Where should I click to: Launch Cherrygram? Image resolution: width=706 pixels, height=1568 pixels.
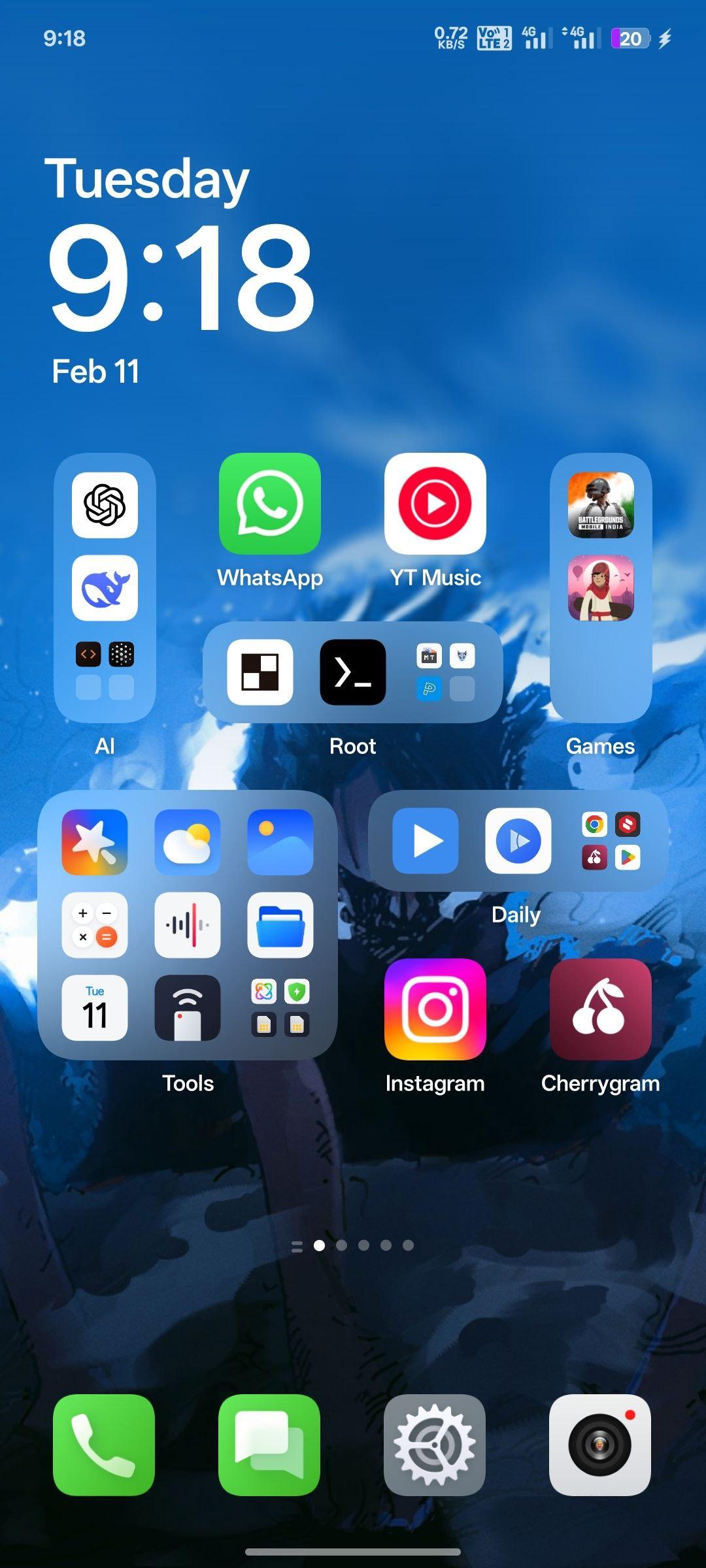(x=601, y=1009)
